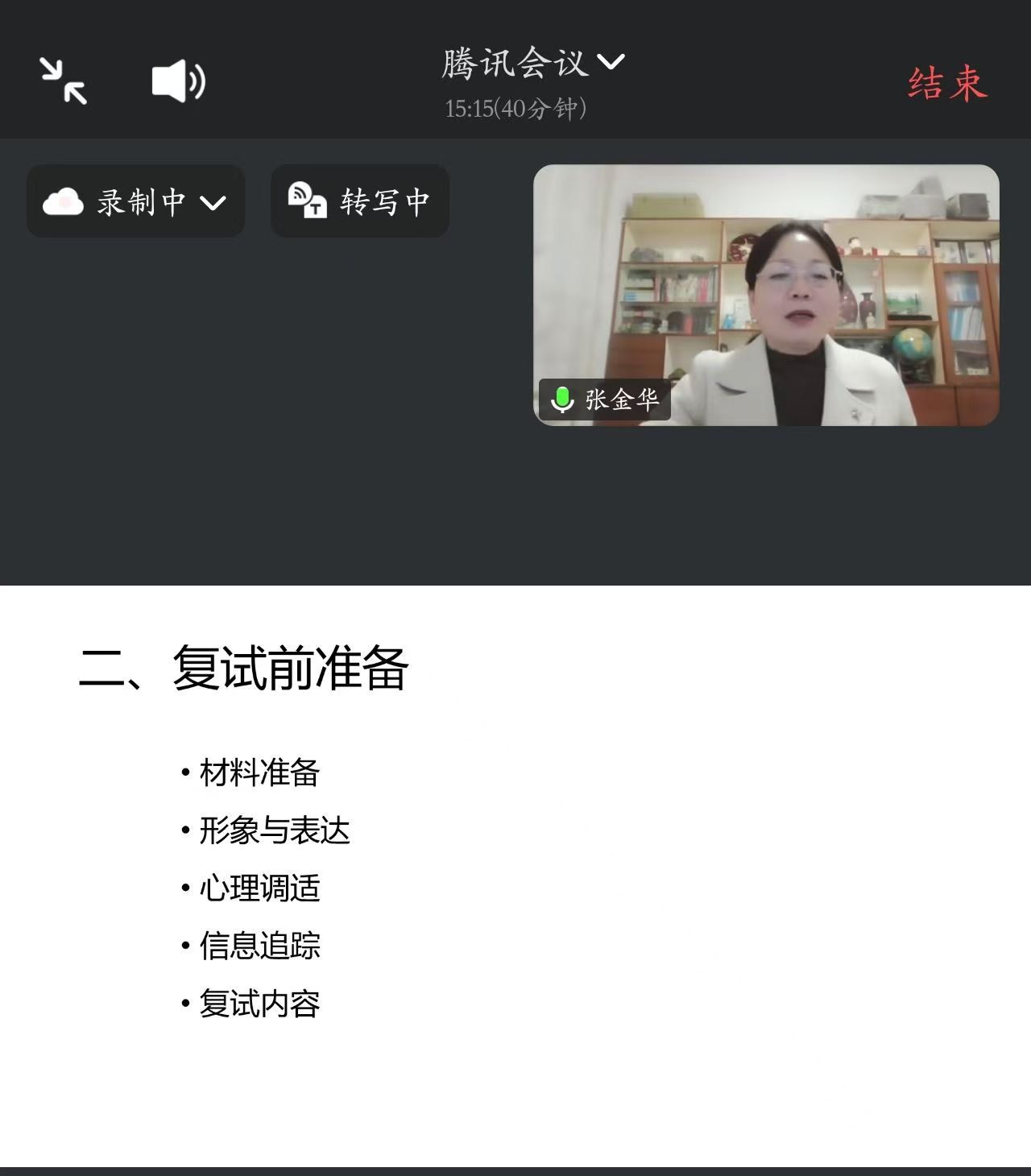Viewport: 1031px width, 1176px height.
Task: Tap 结束 to end the meeting
Action: tap(947, 82)
